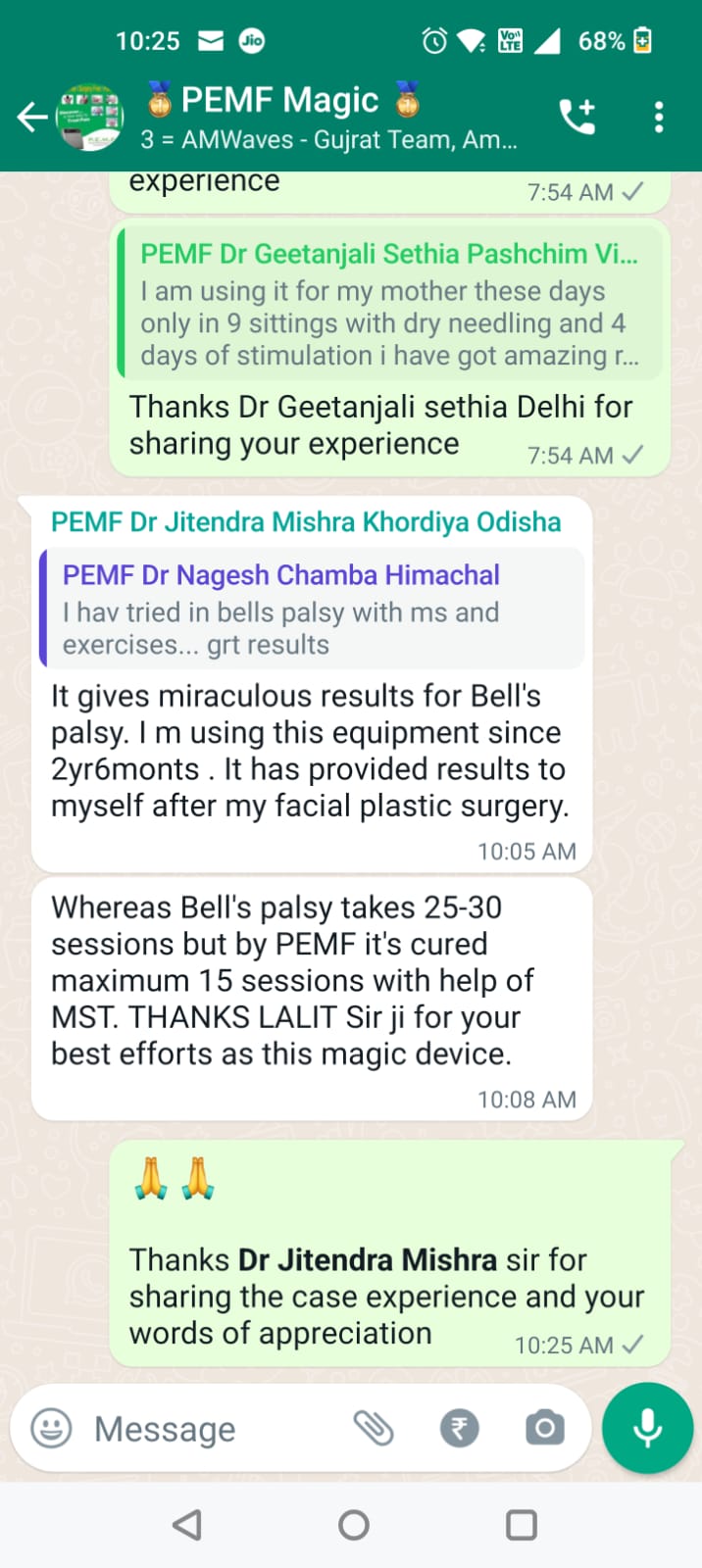This screenshot has width=702, height=1568.
Task: Tap the system back button
Action: pos(186,1525)
